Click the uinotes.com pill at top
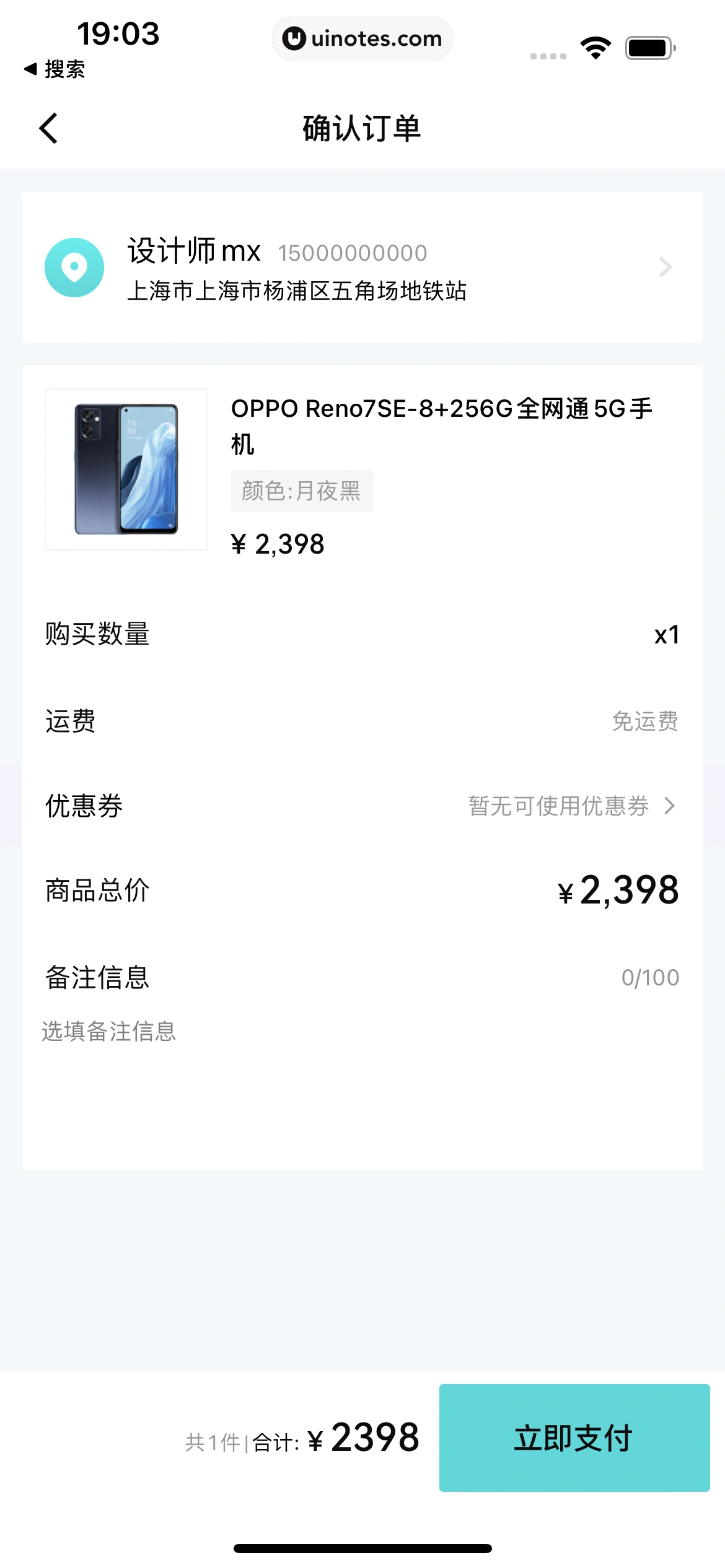 click(x=362, y=38)
